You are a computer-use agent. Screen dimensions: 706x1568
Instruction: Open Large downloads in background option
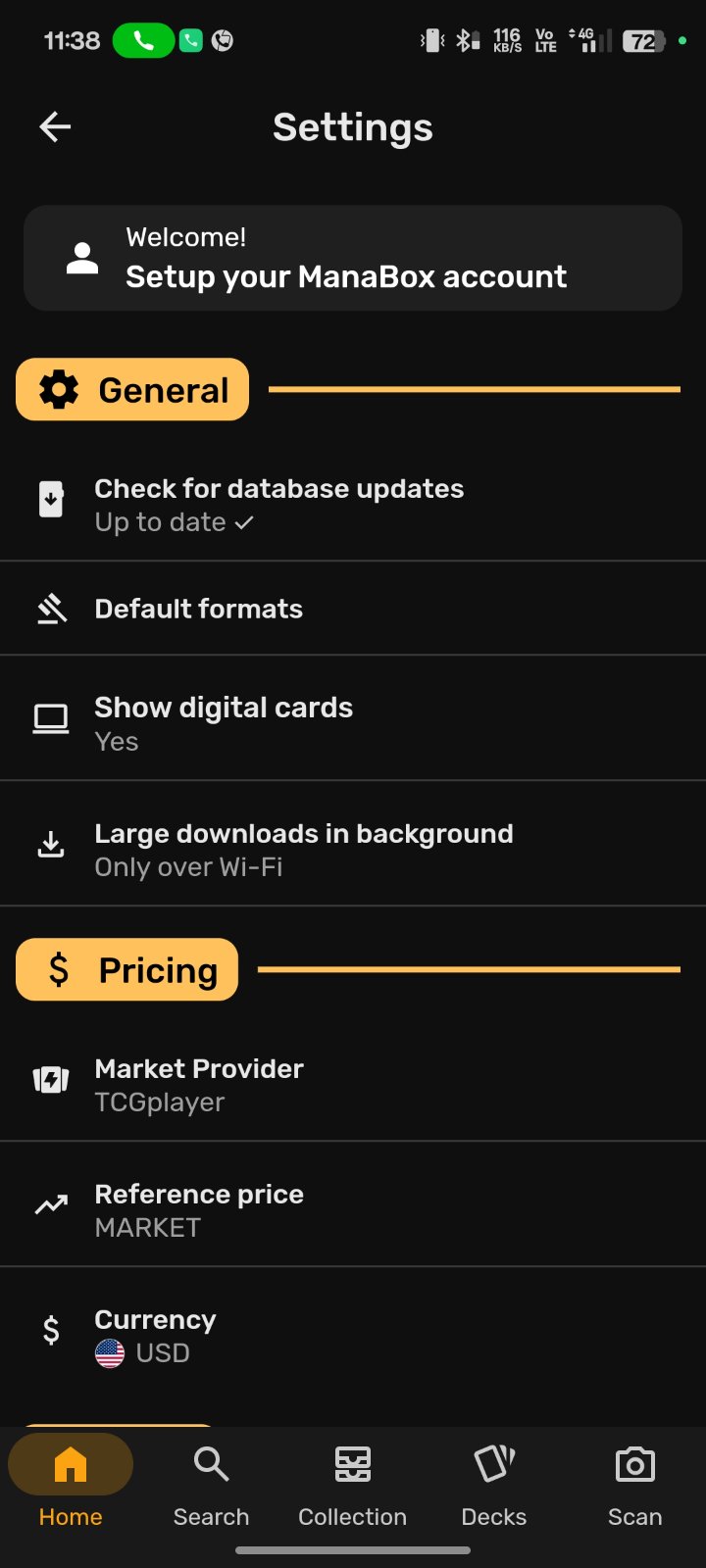tap(353, 844)
